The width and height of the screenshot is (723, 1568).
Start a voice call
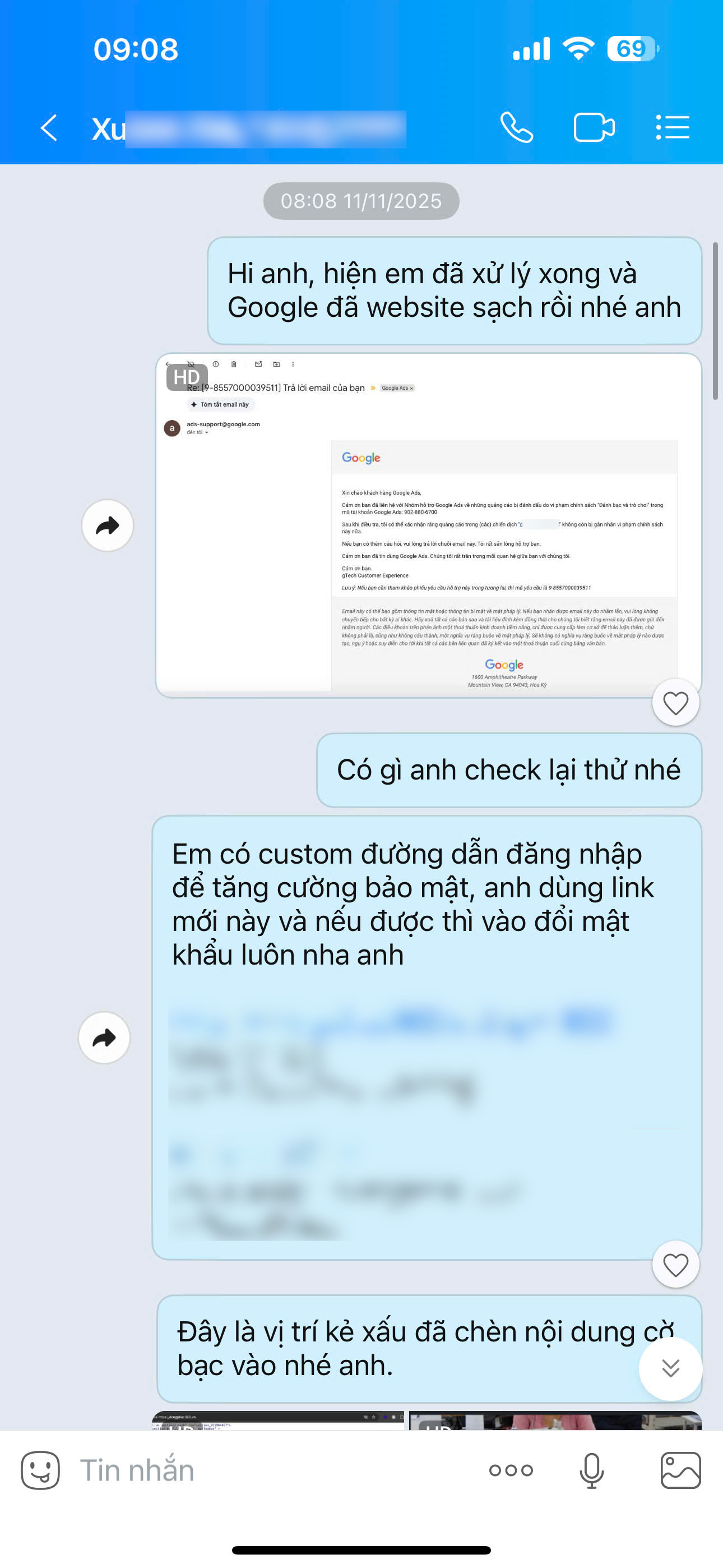[x=516, y=128]
